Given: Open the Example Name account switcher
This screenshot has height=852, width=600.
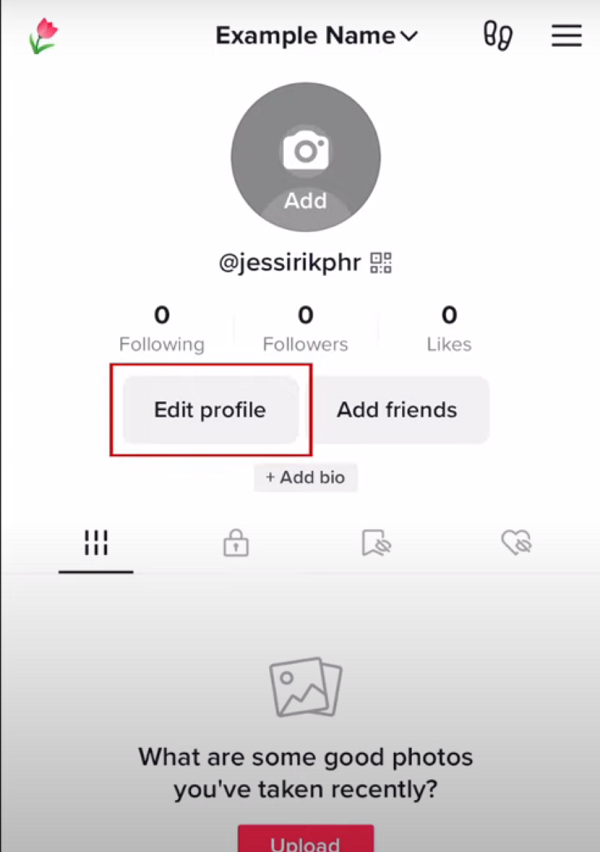Looking at the screenshot, I should point(316,36).
